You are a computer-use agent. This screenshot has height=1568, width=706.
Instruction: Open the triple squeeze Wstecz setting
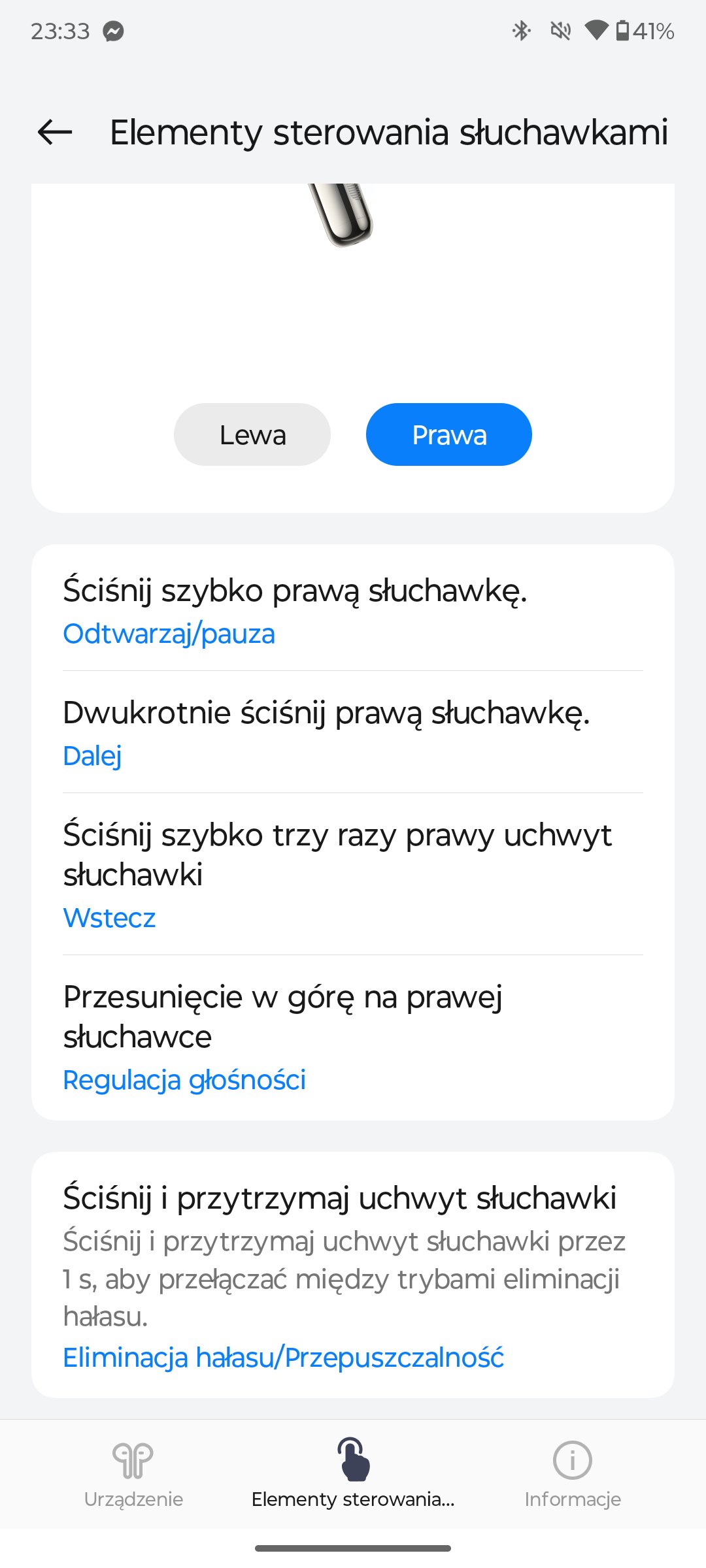(x=353, y=875)
